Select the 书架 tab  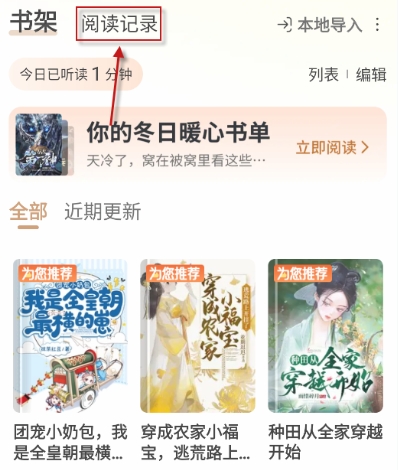[x=33, y=23]
